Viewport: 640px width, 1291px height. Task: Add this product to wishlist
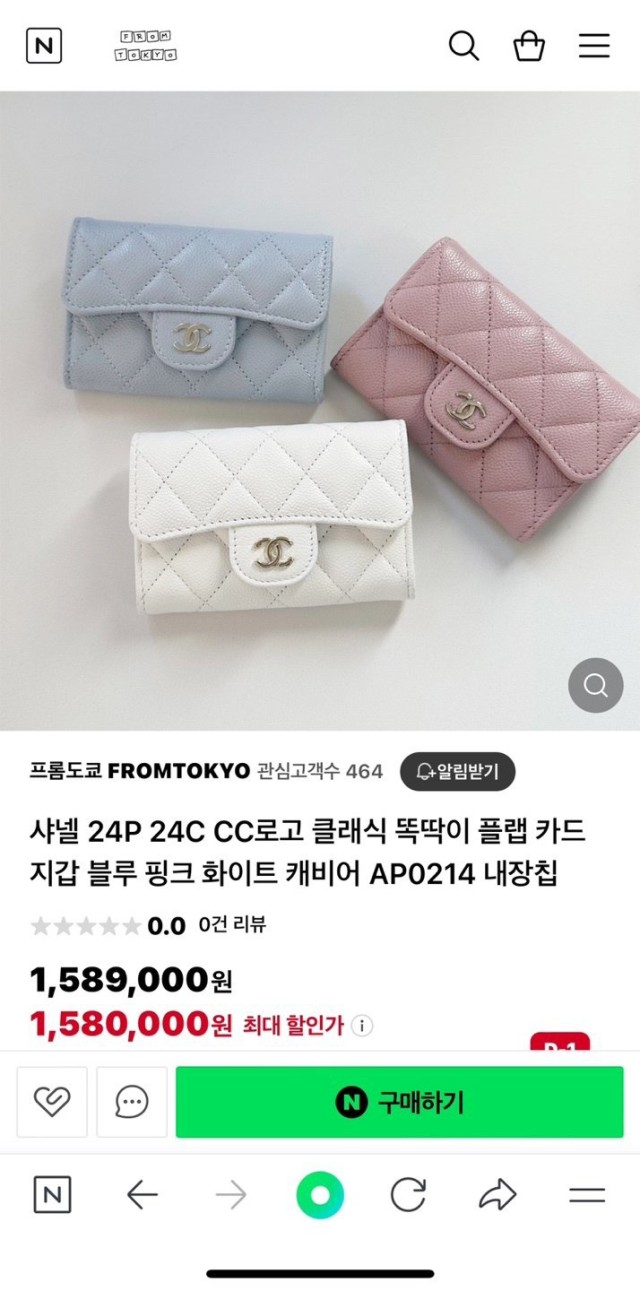click(x=52, y=1102)
